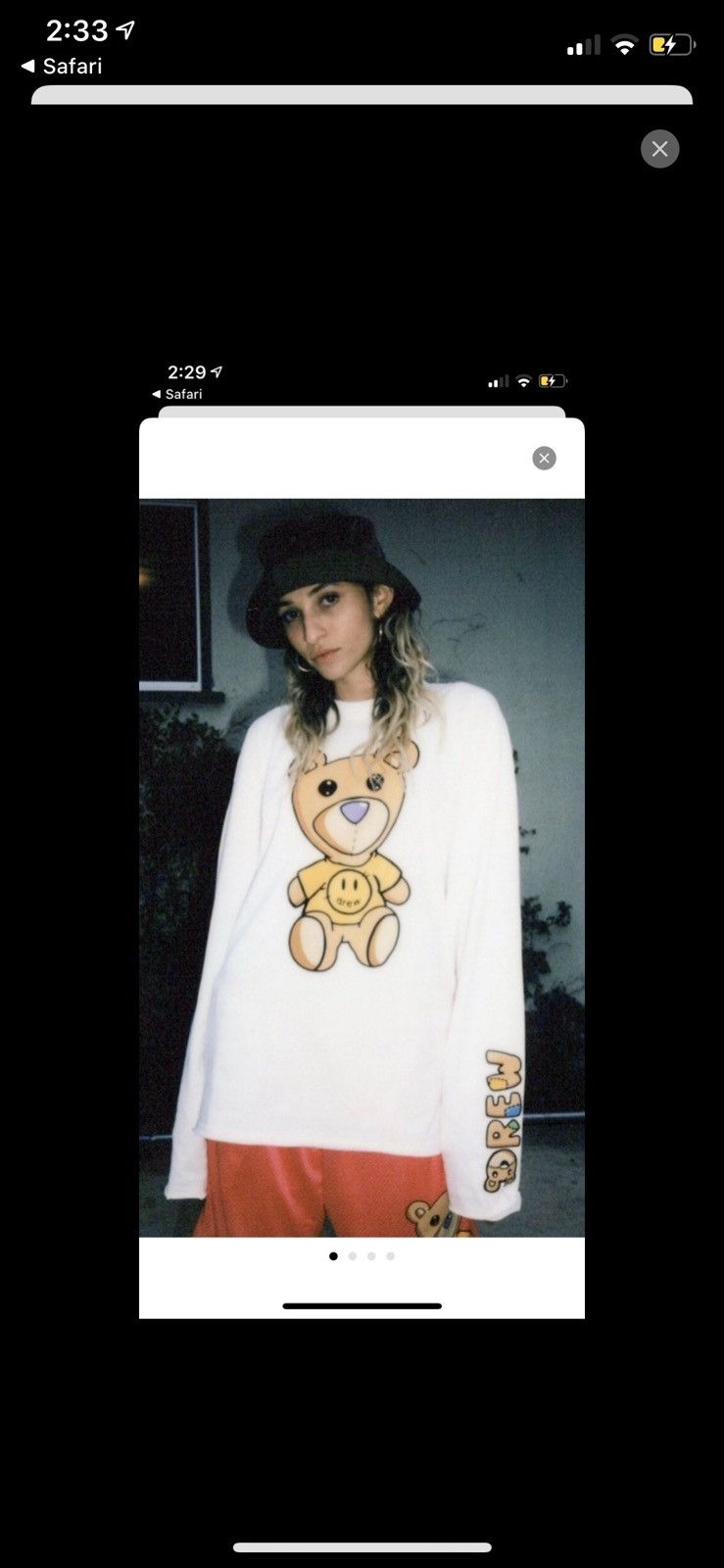Tap the inner screenshot's 2:29 clock
Viewport: 724px width, 1568px height.
pos(185,371)
